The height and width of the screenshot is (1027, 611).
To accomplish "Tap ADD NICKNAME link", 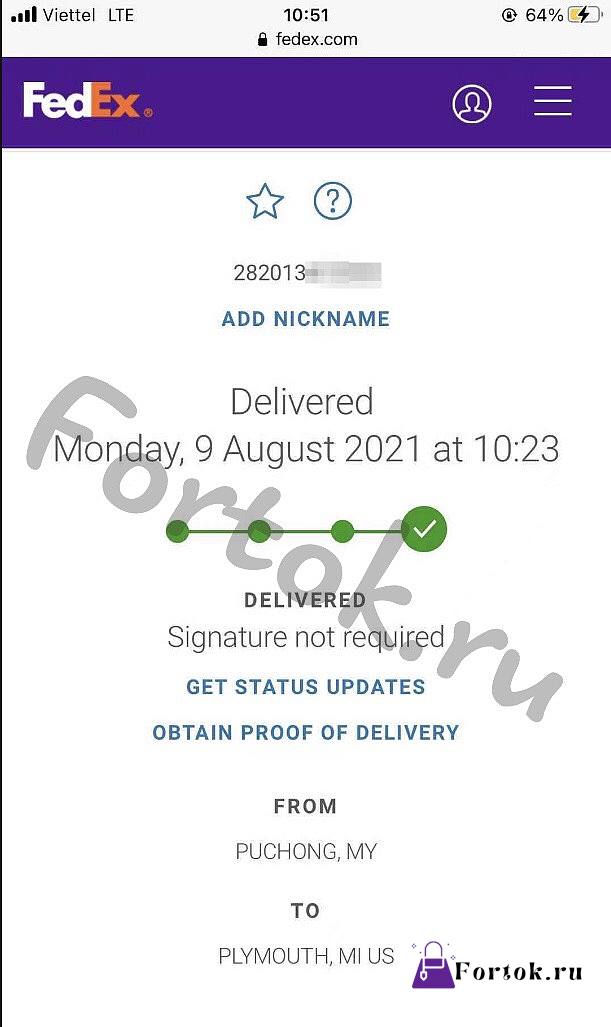I will (306, 319).
